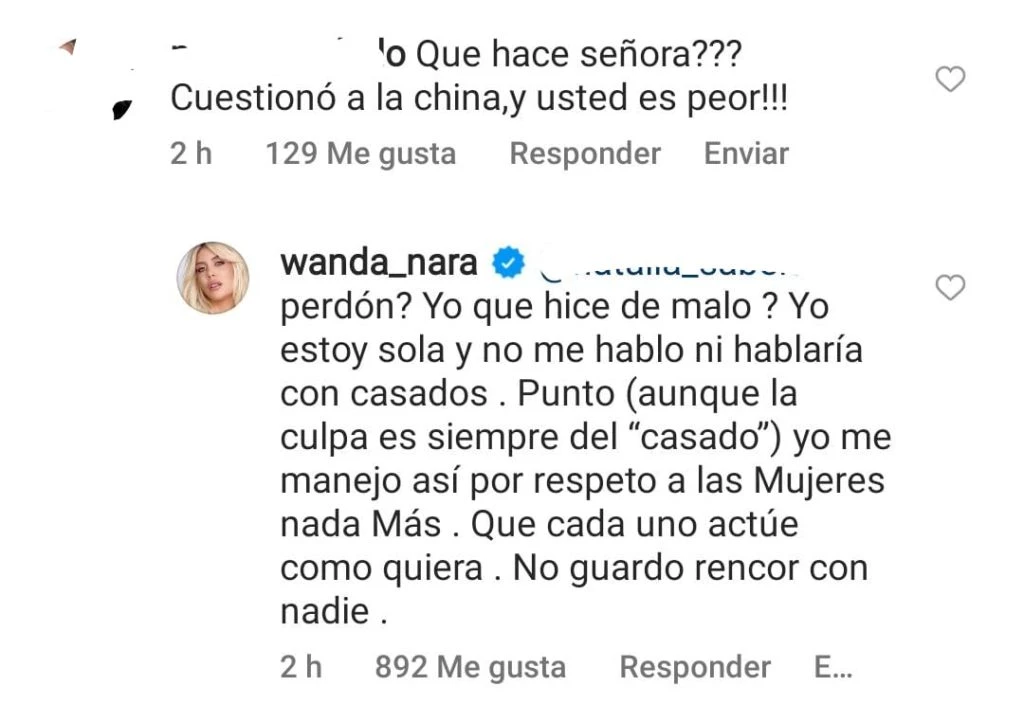Tap Enviar under the first comment

point(746,153)
